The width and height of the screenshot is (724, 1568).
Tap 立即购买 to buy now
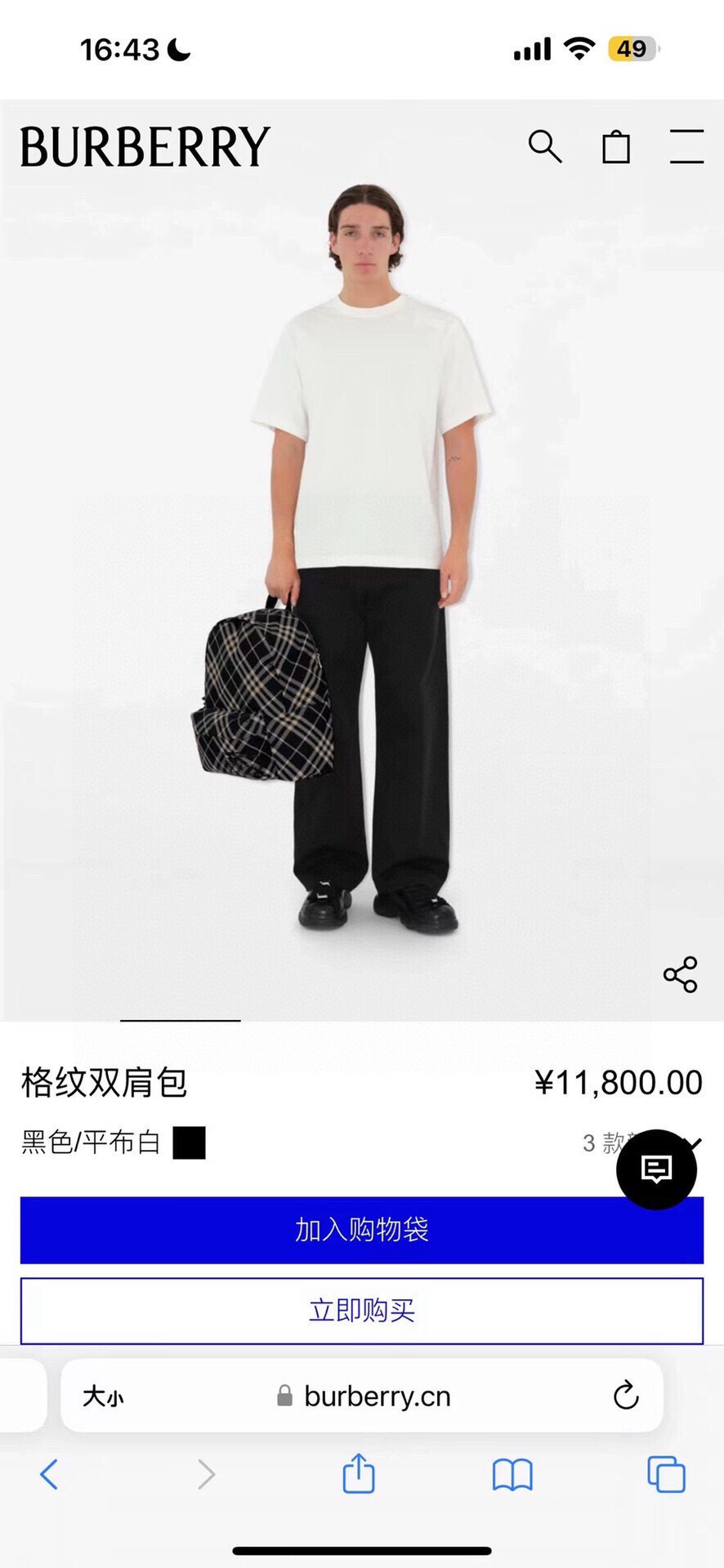pos(361,1311)
